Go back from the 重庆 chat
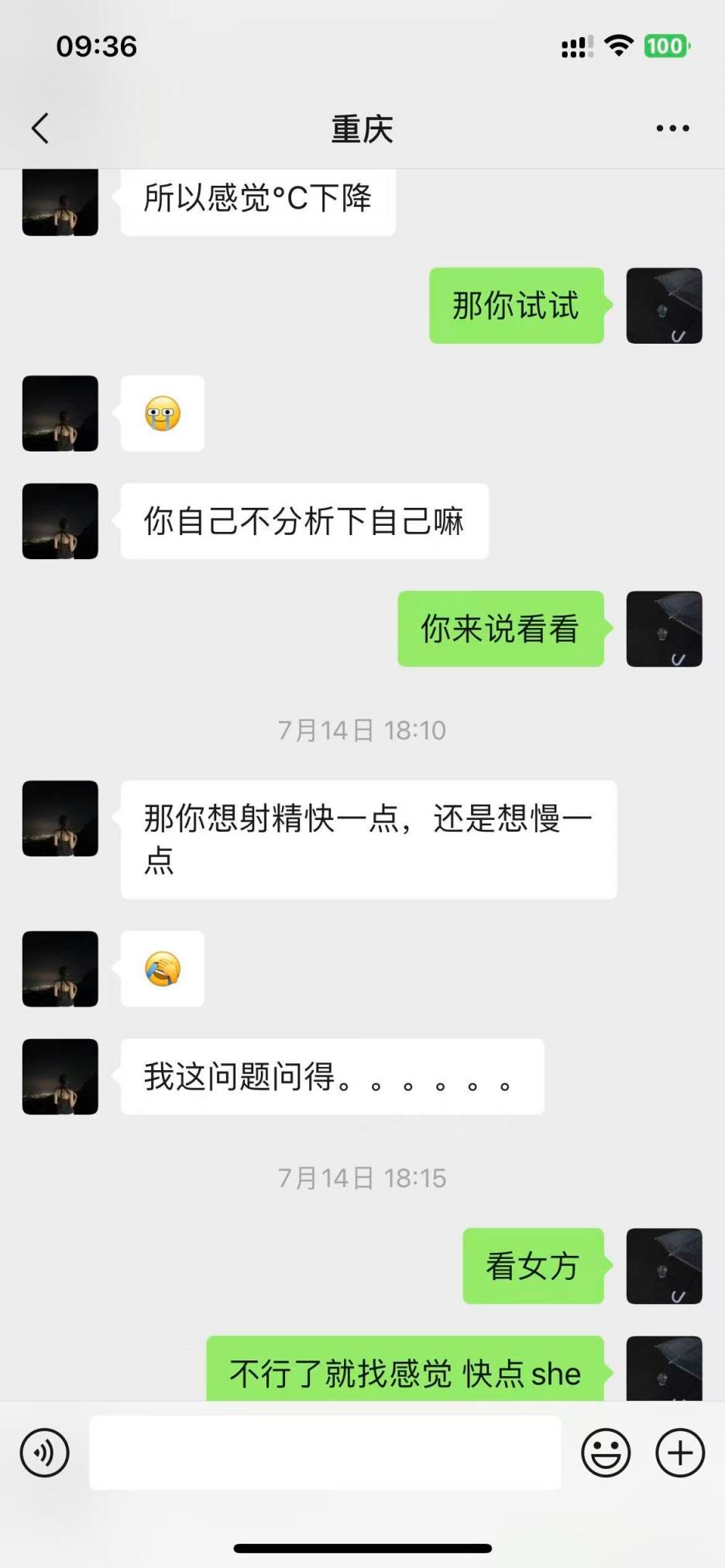Screen dimensions: 725x1568 click(40, 129)
